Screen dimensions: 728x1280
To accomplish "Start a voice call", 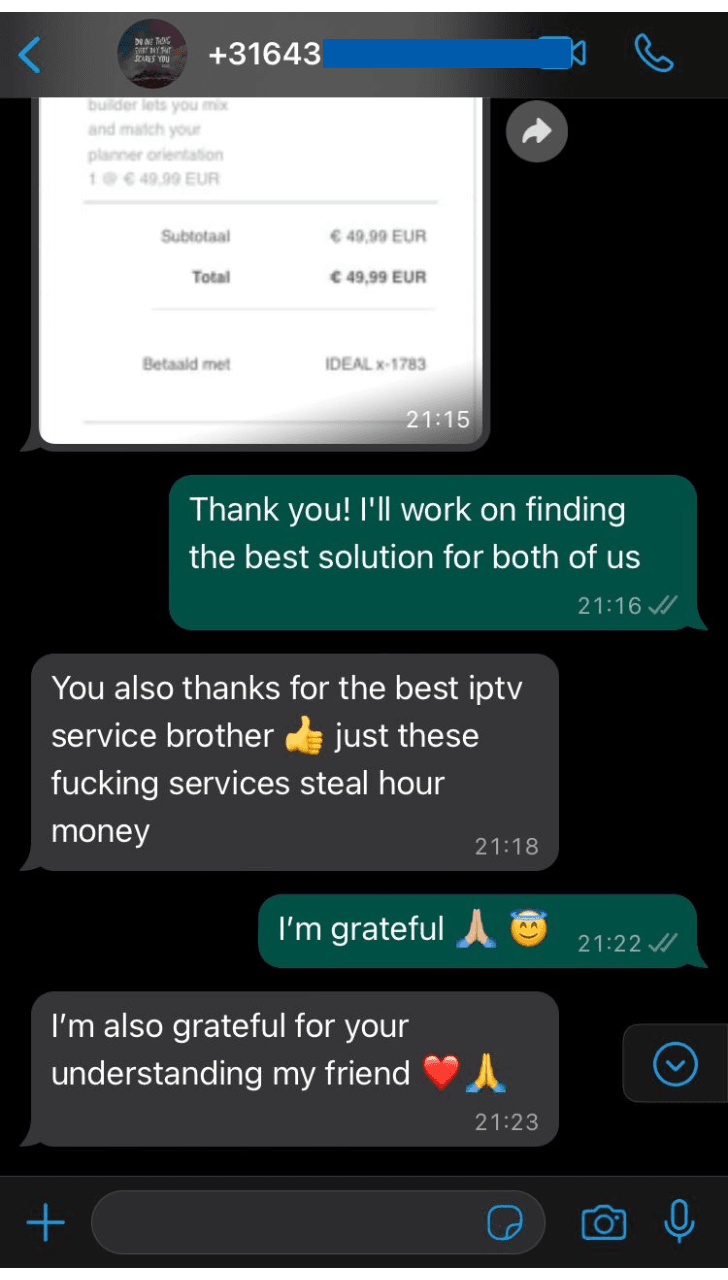I will 654,54.
